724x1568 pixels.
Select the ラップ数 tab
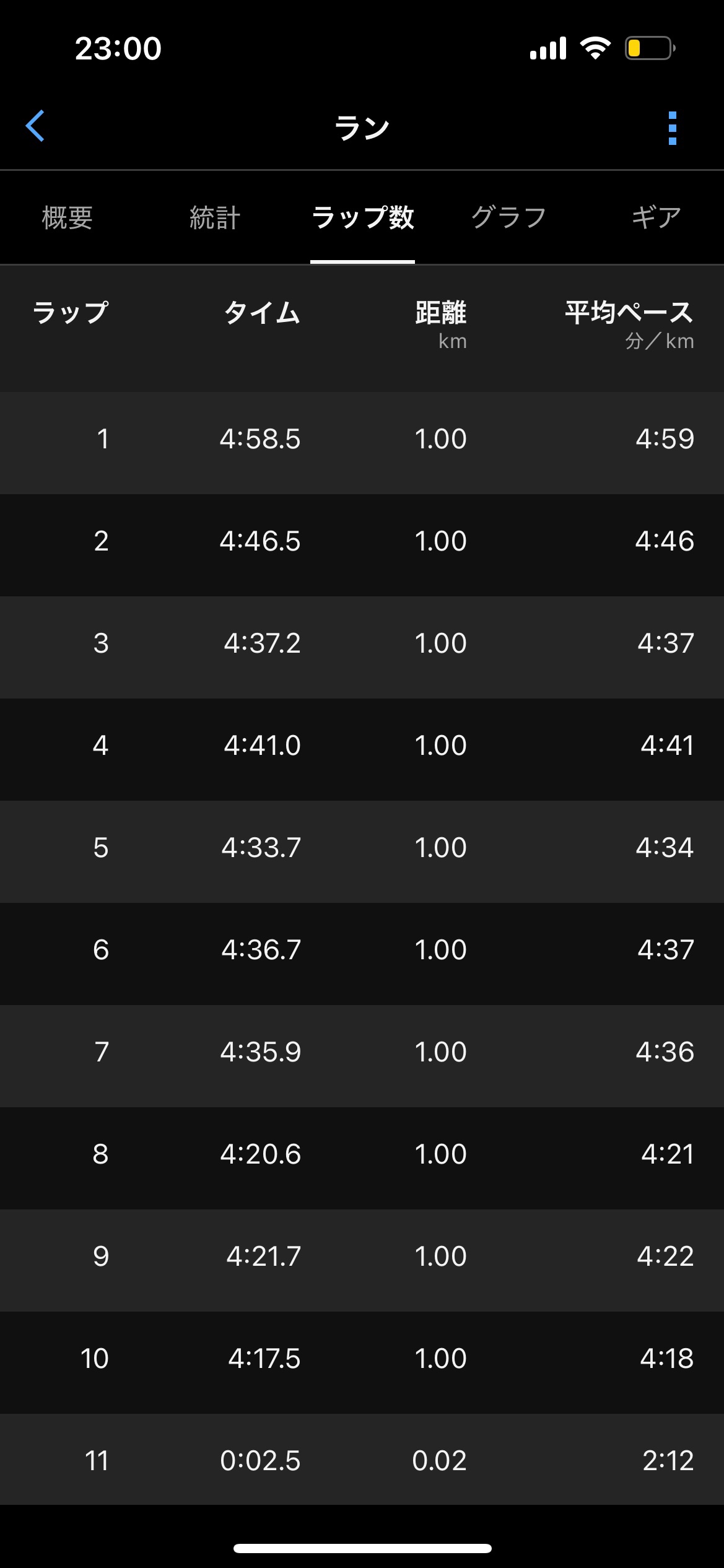point(362,218)
